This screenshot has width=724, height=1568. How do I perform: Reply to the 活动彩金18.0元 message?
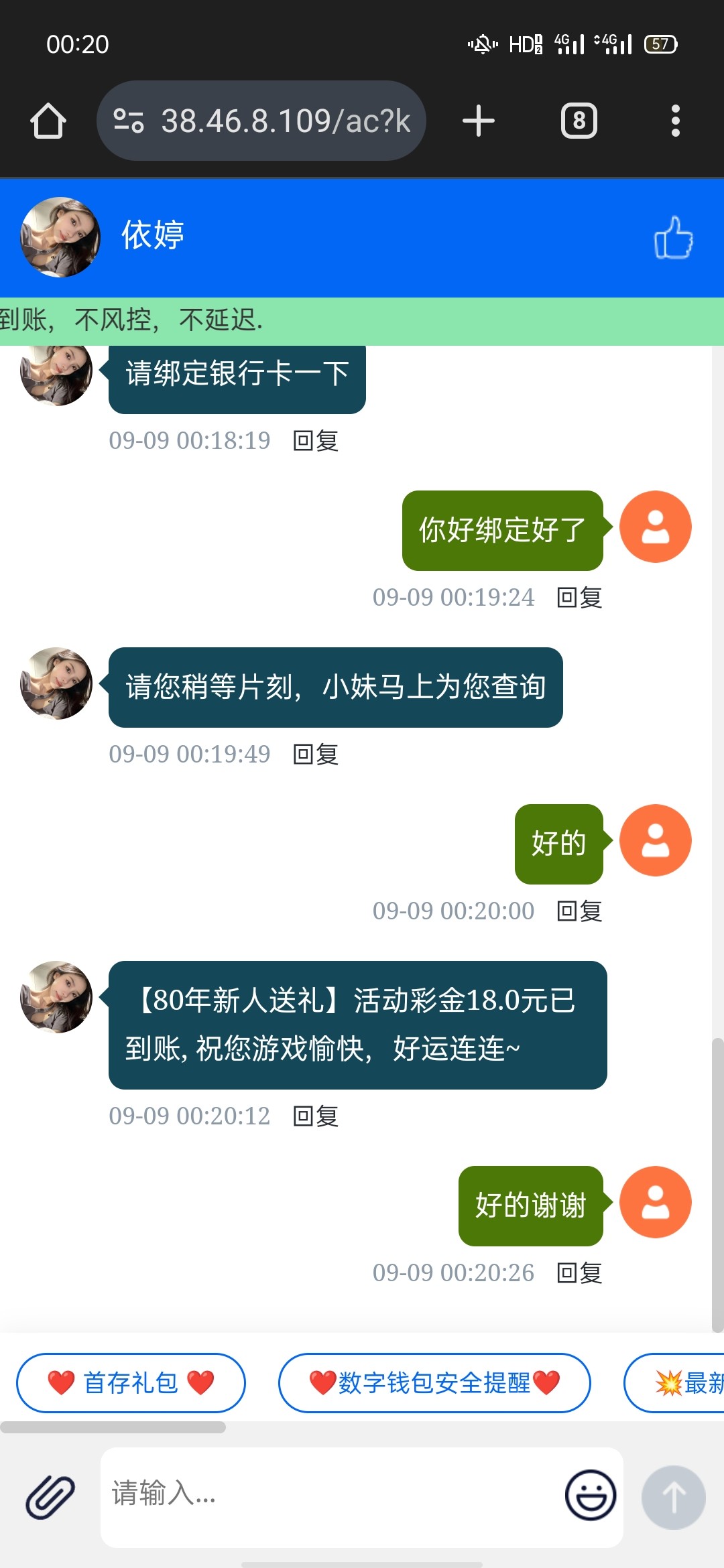[316, 1116]
